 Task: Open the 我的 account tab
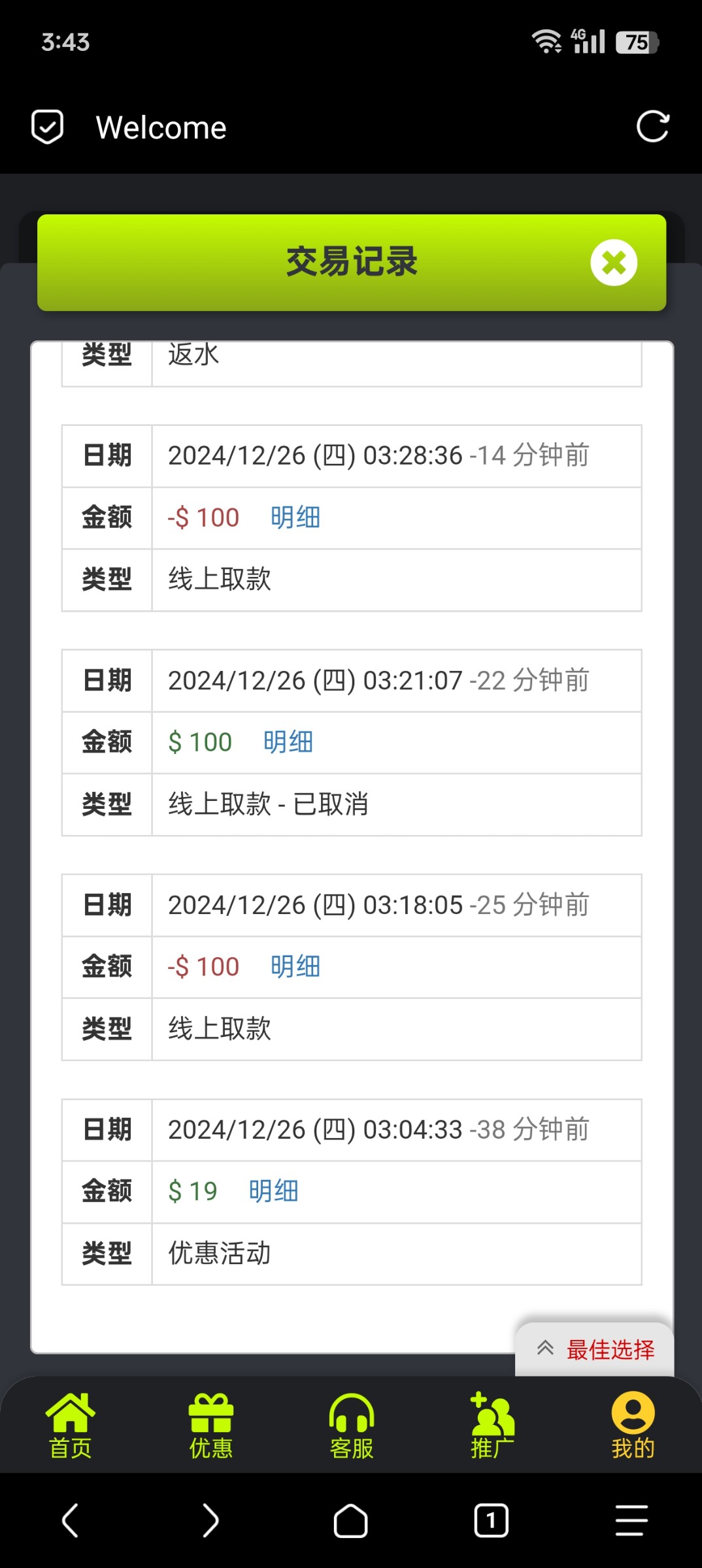[633, 1426]
